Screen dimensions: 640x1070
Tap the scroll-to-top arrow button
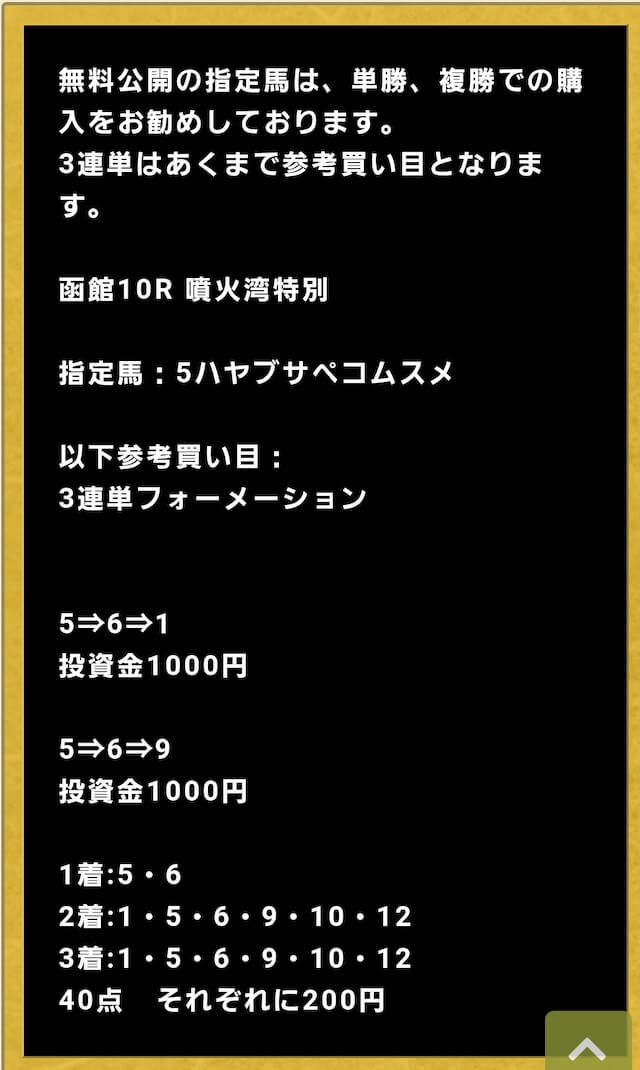588,1040
